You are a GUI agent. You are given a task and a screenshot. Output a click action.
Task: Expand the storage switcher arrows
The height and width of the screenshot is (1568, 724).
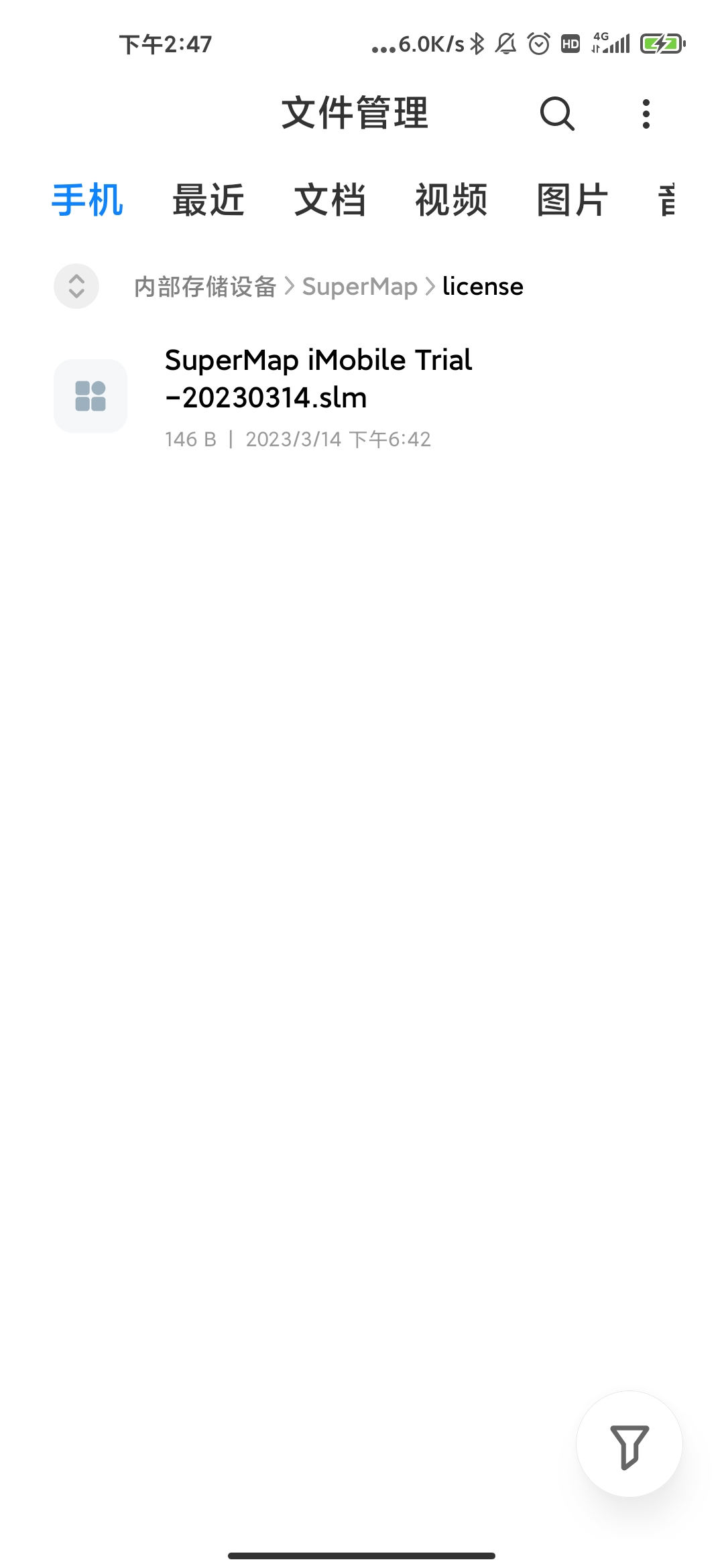(x=76, y=286)
